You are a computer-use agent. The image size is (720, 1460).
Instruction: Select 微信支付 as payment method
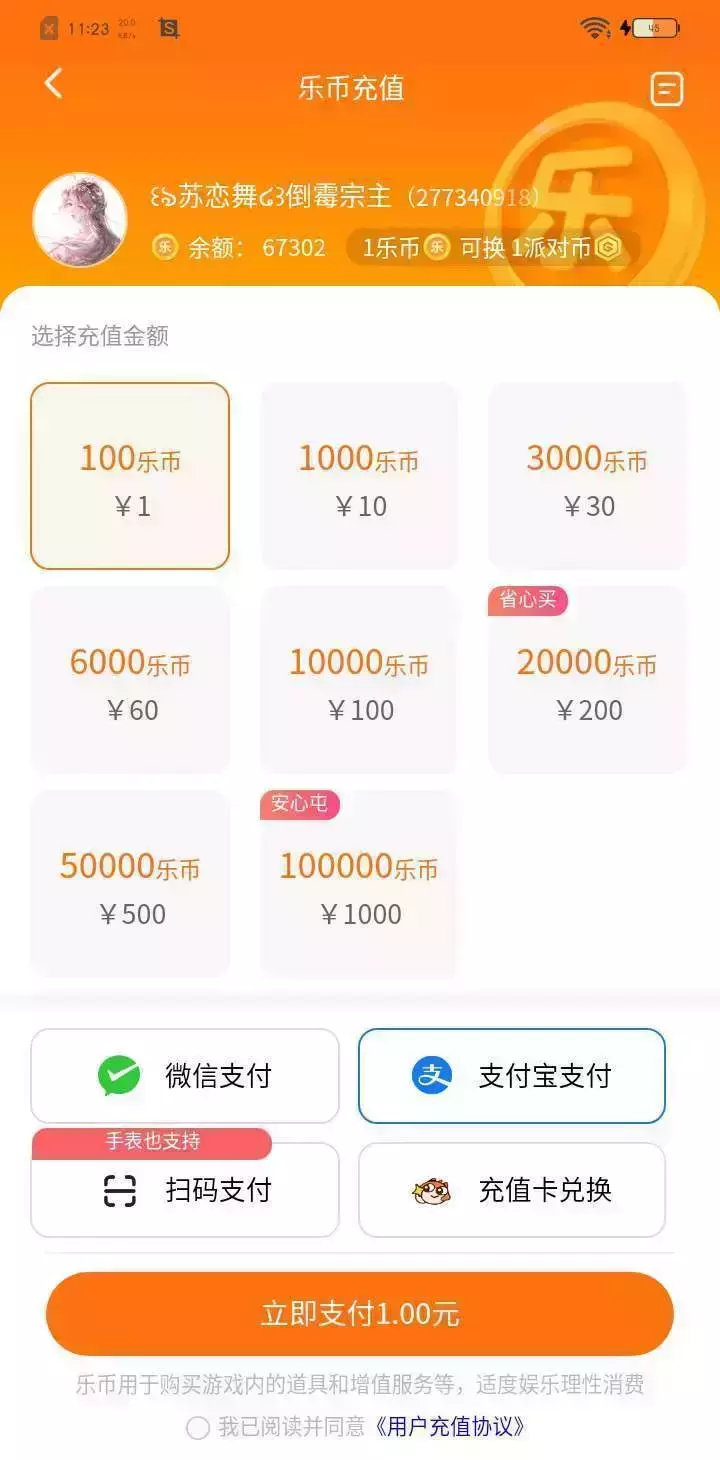(x=185, y=1076)
